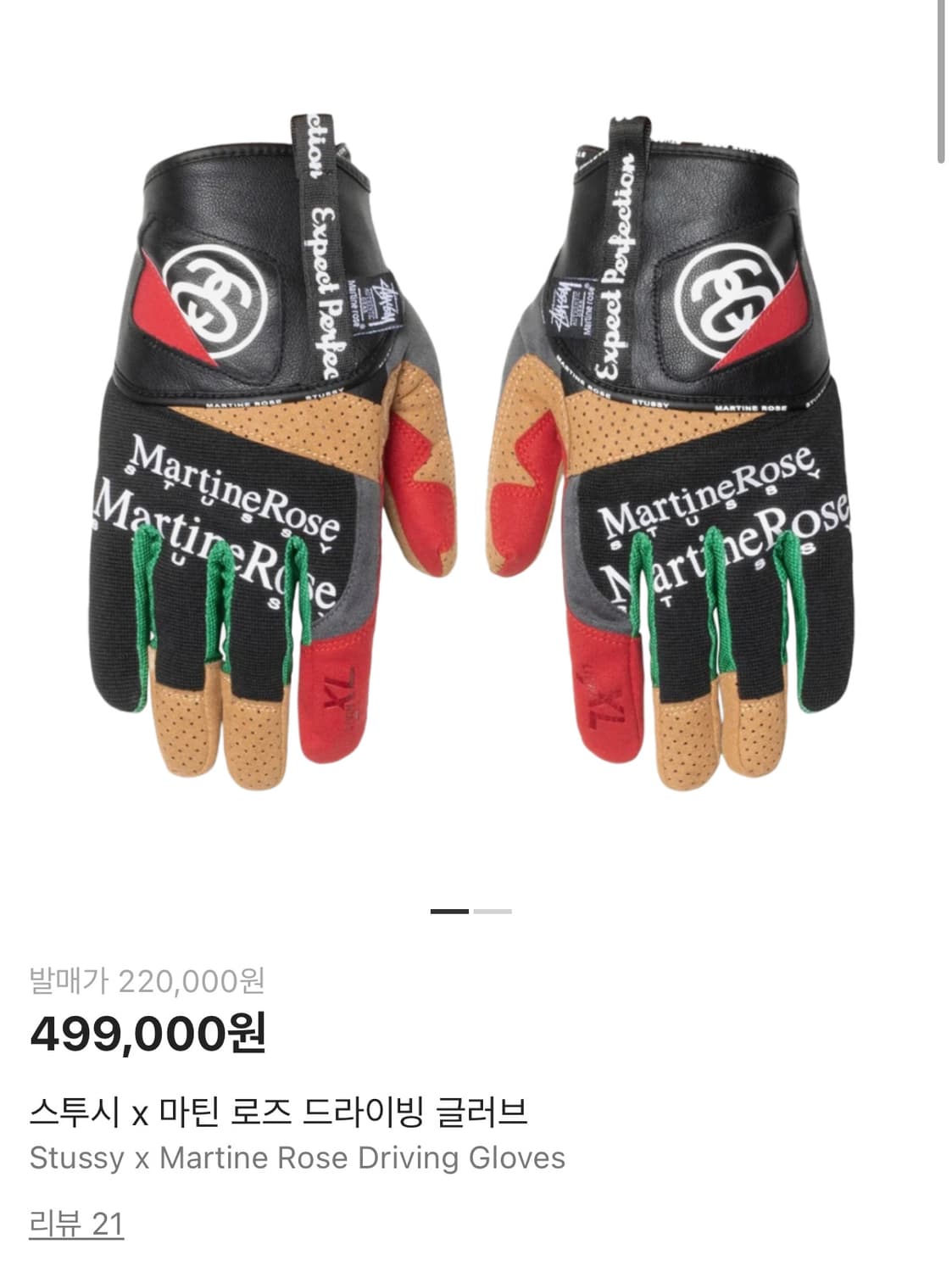Click the Stüssy woven label tag on left glove

click(379, 305)
